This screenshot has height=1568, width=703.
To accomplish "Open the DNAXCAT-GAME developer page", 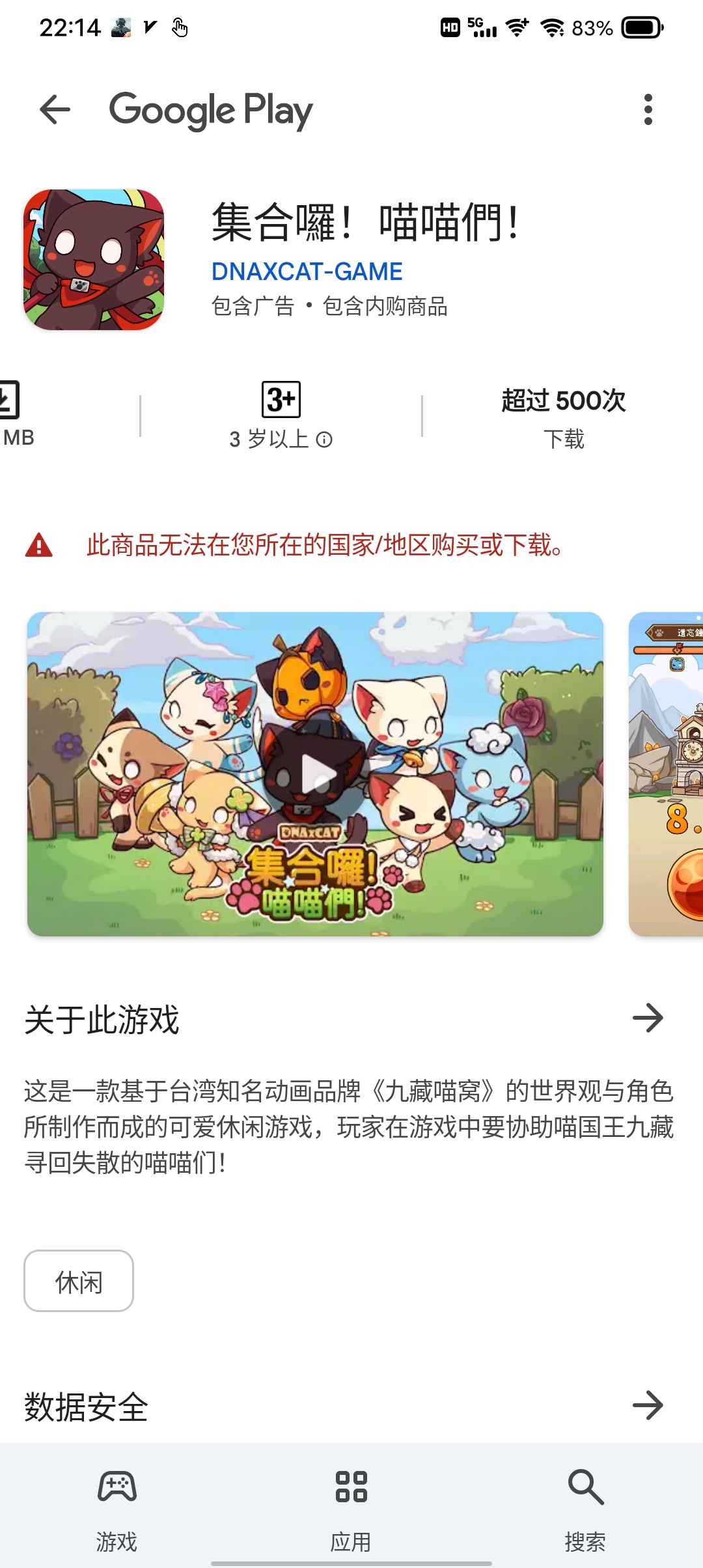I will point(307,272).
